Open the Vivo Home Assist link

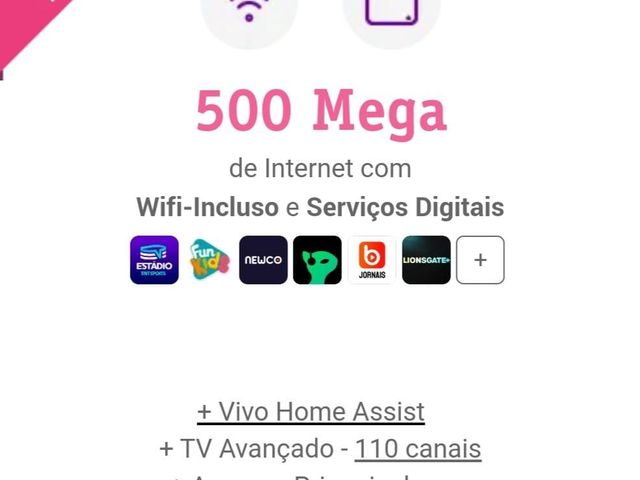(311, 411)
